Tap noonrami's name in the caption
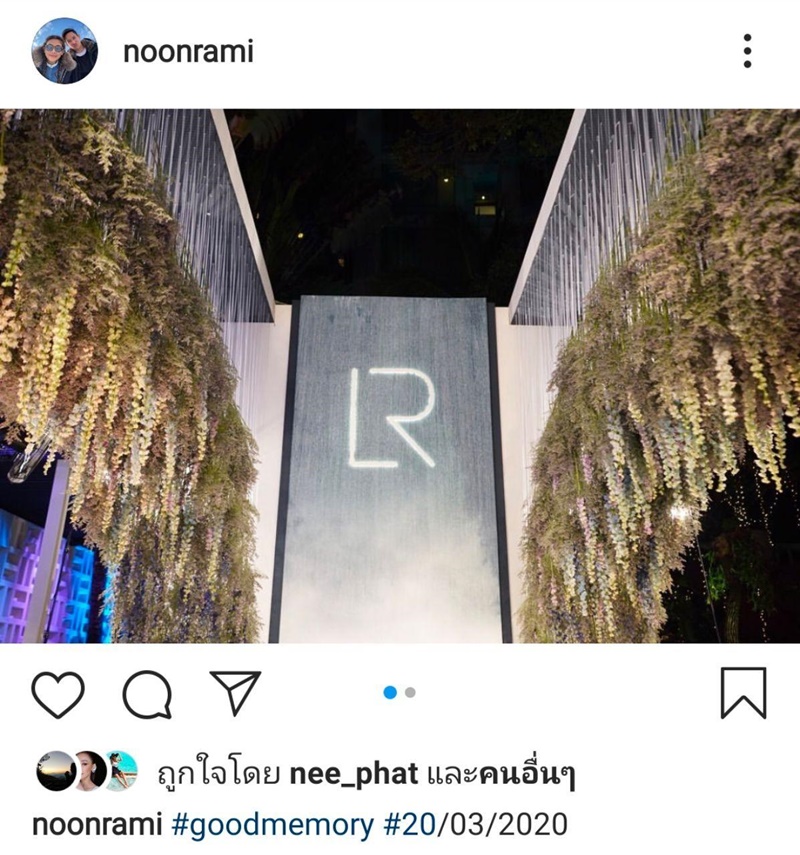 pyautogui.click(x=98, y=825)
